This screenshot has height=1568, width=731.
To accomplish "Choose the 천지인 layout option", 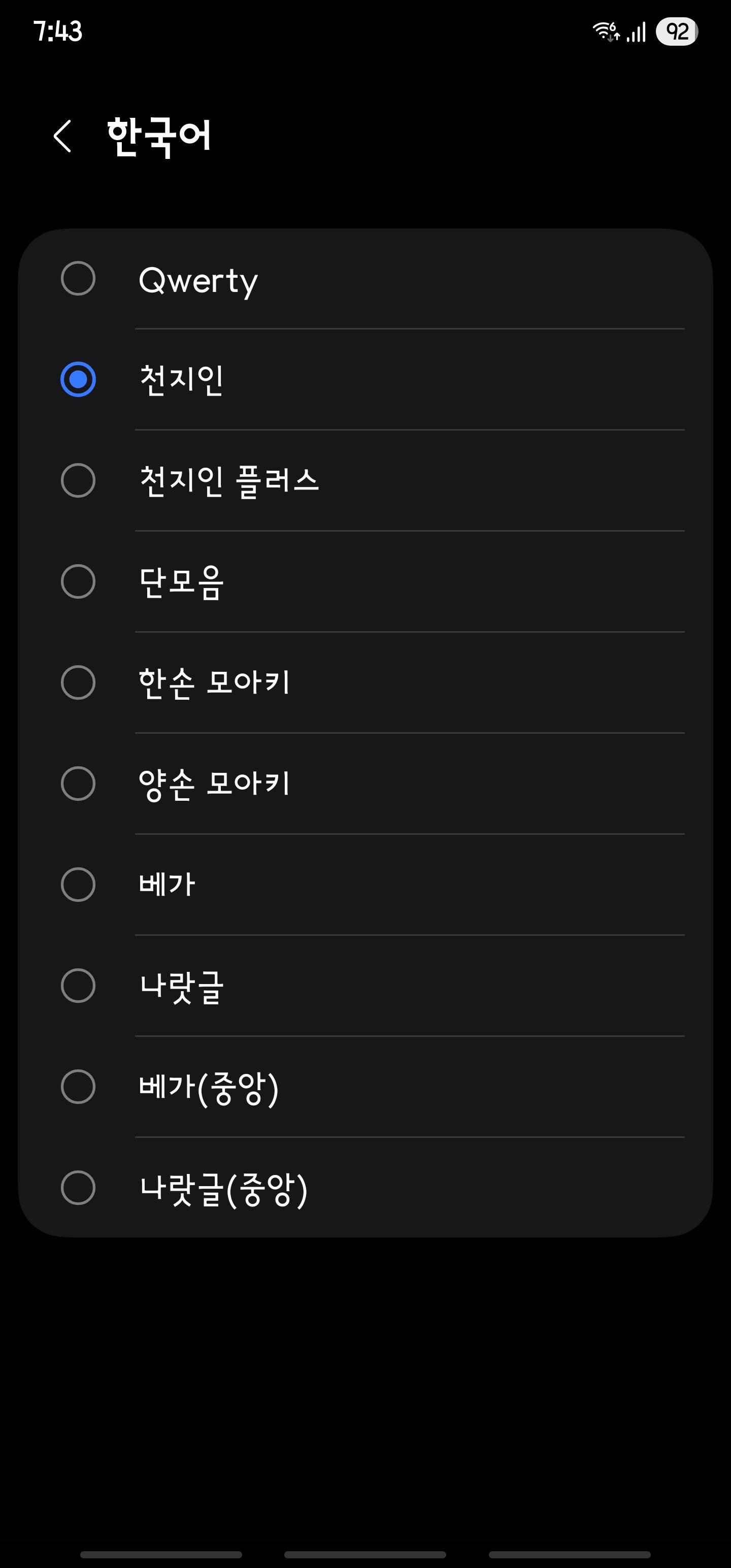I will tap(365, 380).
